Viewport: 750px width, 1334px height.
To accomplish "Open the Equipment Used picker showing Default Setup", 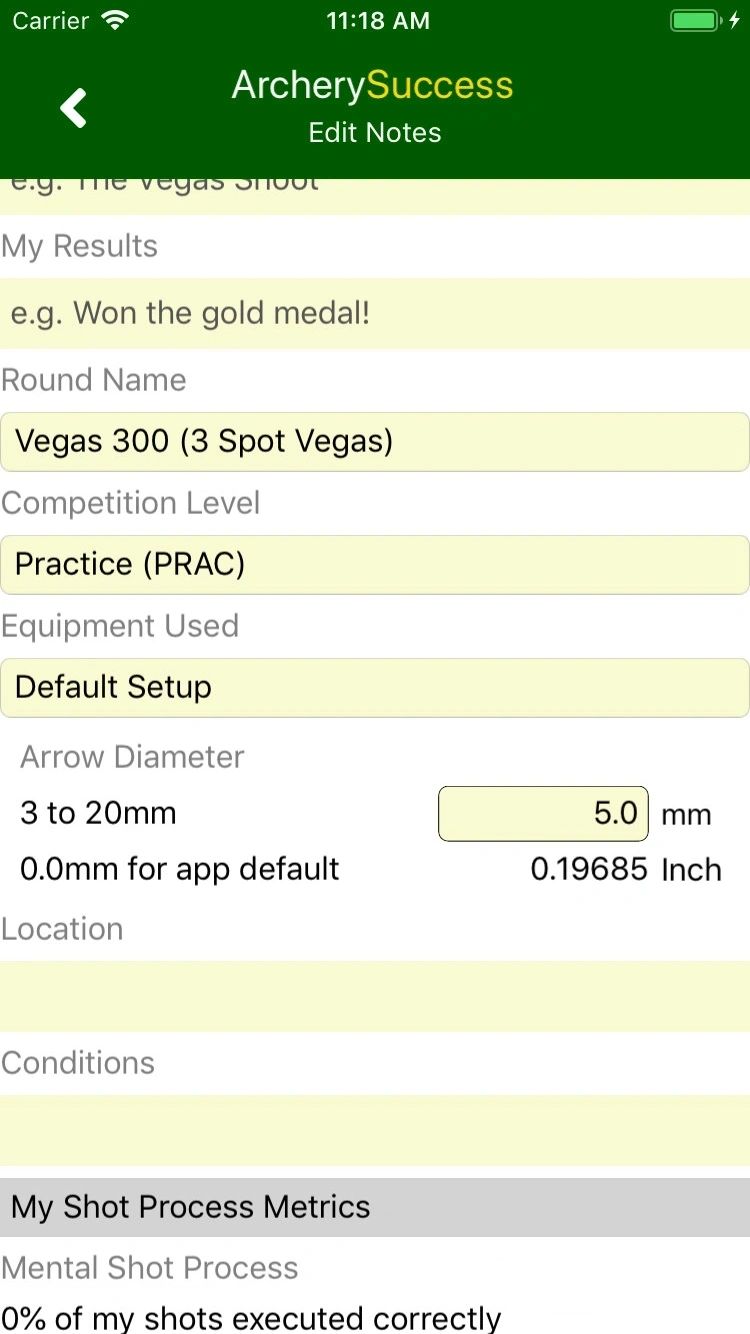I will click(375, 687).
